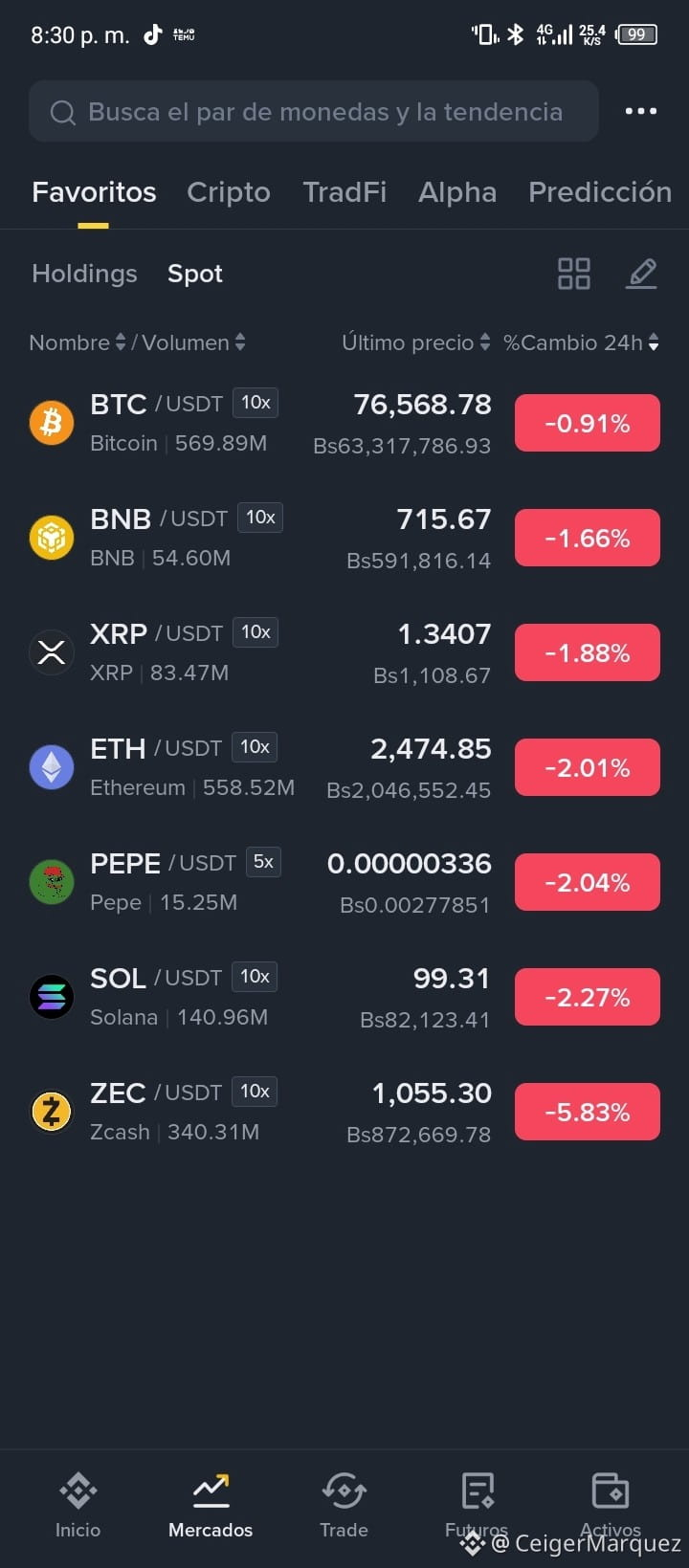Open the BTC/USDT pair
Screen dimensions: 689x1568
coord(344,423)
